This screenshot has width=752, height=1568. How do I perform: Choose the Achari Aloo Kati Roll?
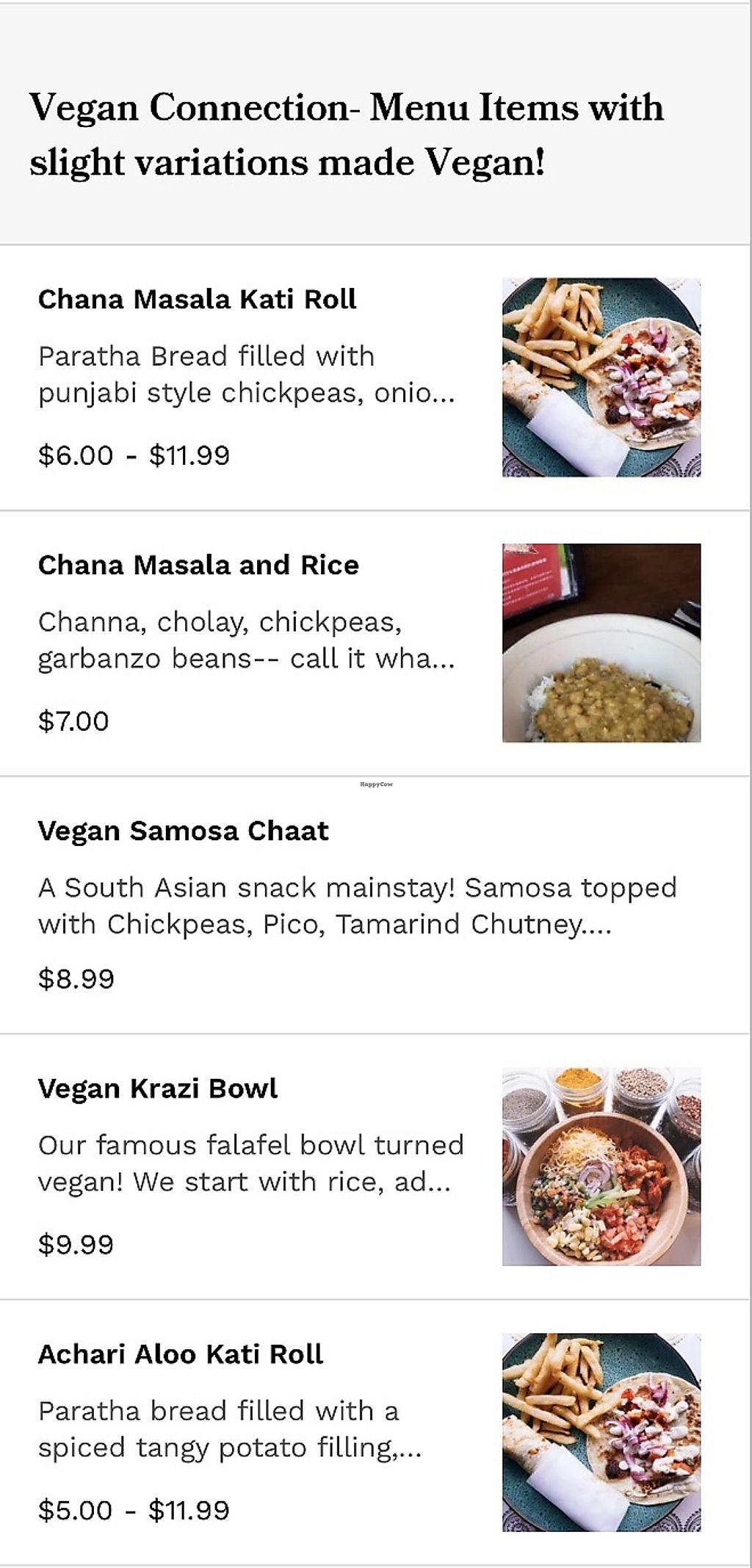tap(181, 1354)
